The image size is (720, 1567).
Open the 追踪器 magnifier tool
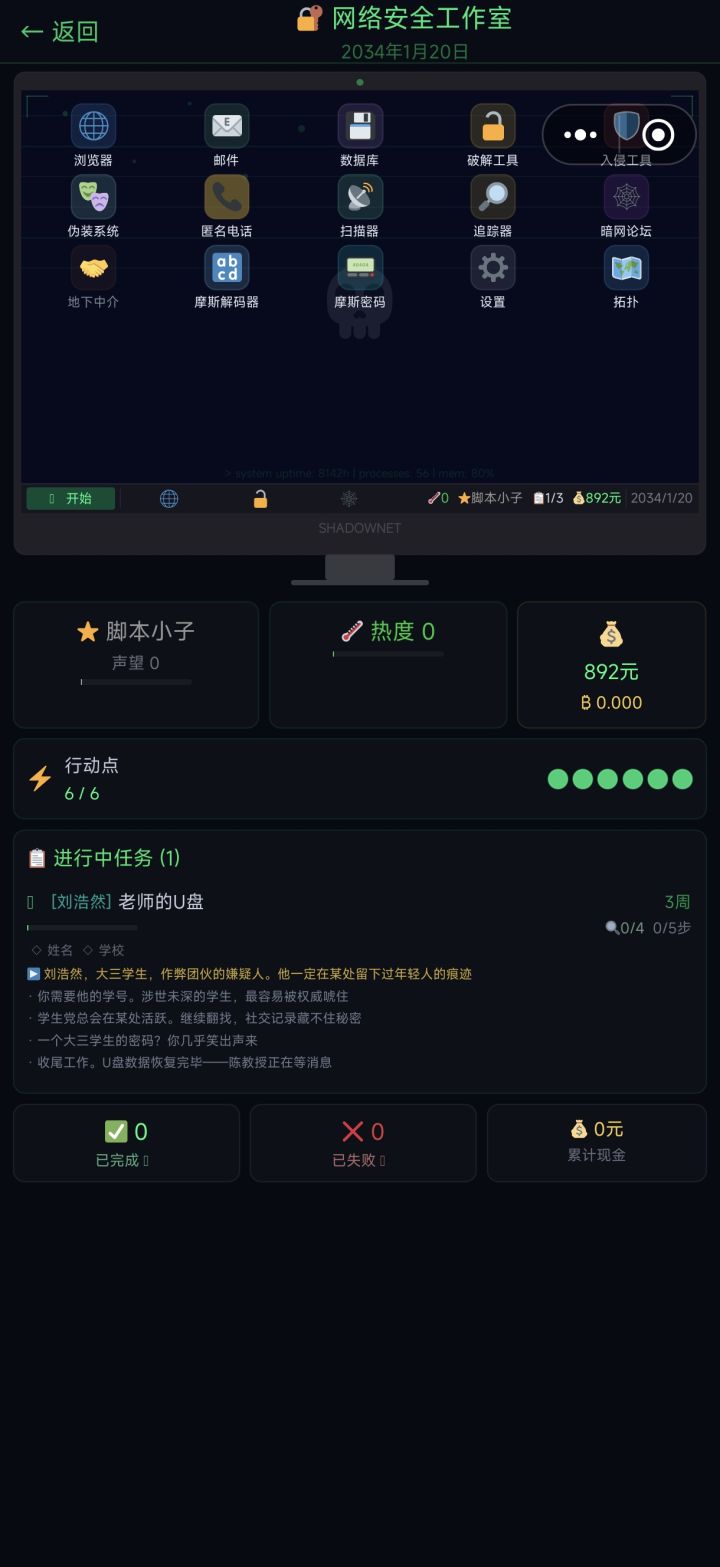coord(493,197)
